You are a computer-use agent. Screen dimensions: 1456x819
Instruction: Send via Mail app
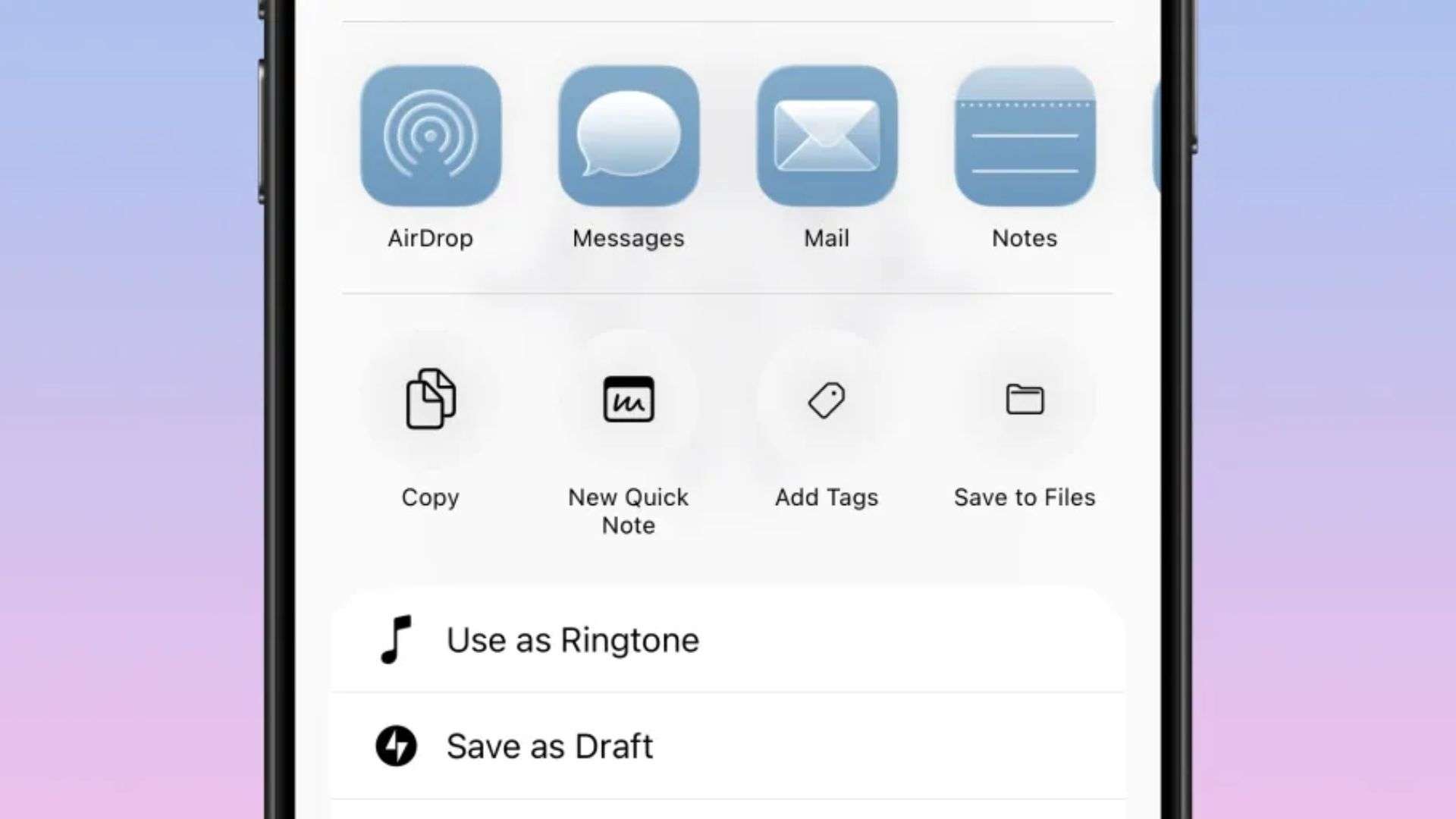pyautogui.click(x=827, y=136)
